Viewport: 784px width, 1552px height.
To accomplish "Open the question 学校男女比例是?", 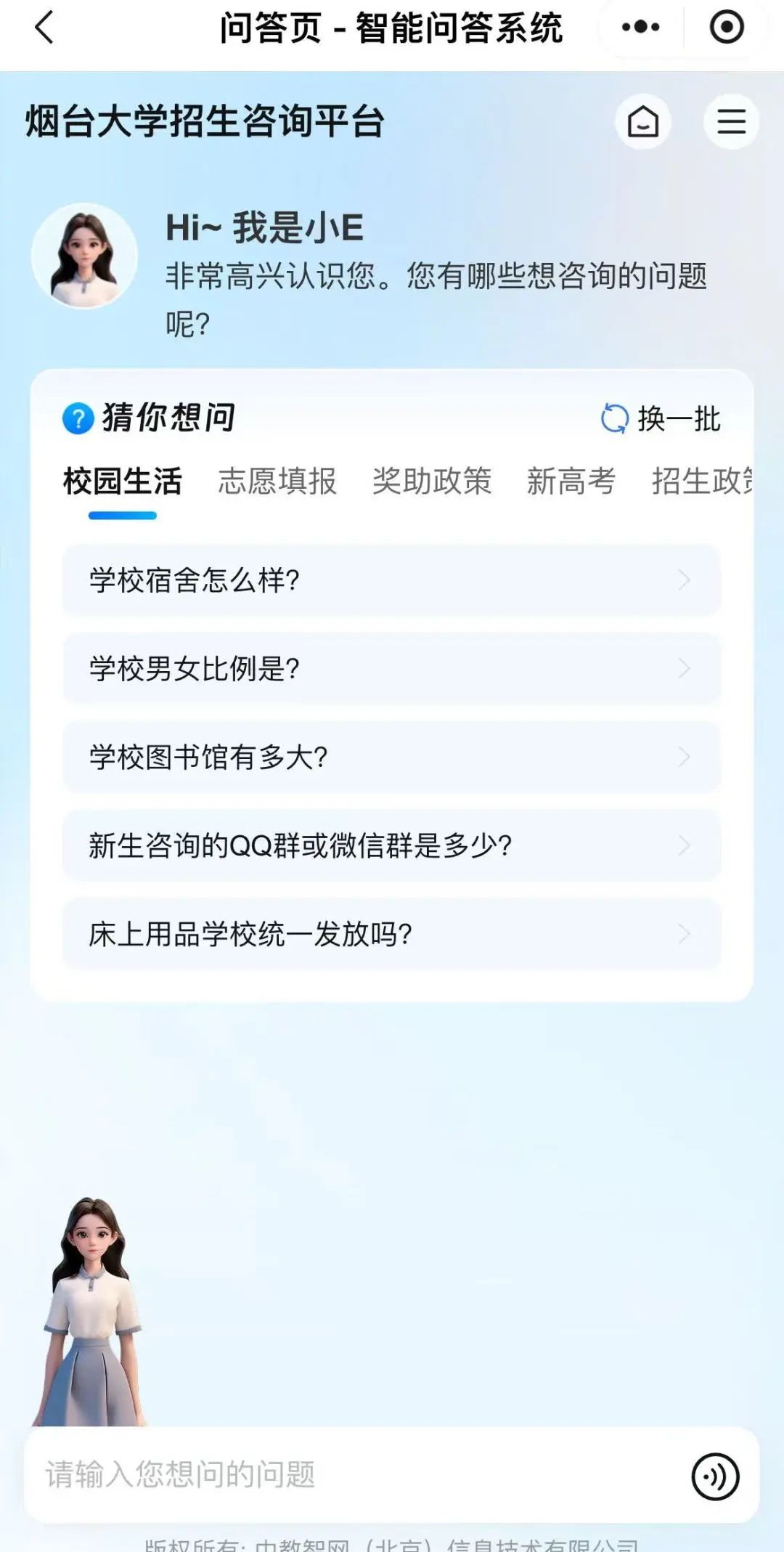I will [x=392, y=669].
